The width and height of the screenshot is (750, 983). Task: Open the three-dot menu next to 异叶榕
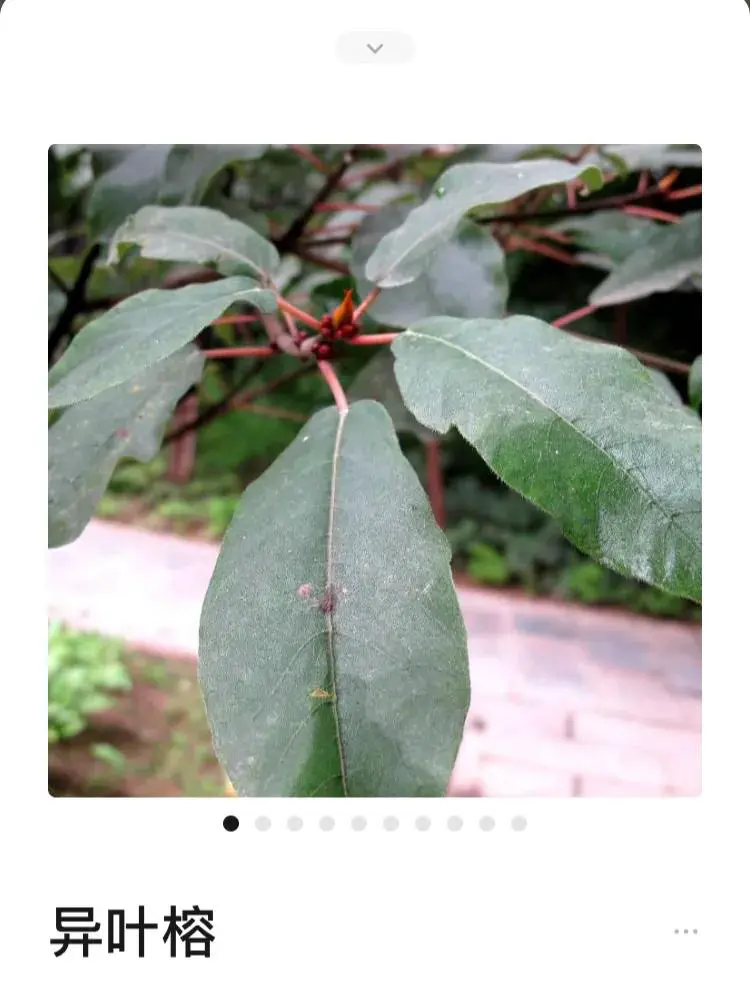tap(685, 931)
